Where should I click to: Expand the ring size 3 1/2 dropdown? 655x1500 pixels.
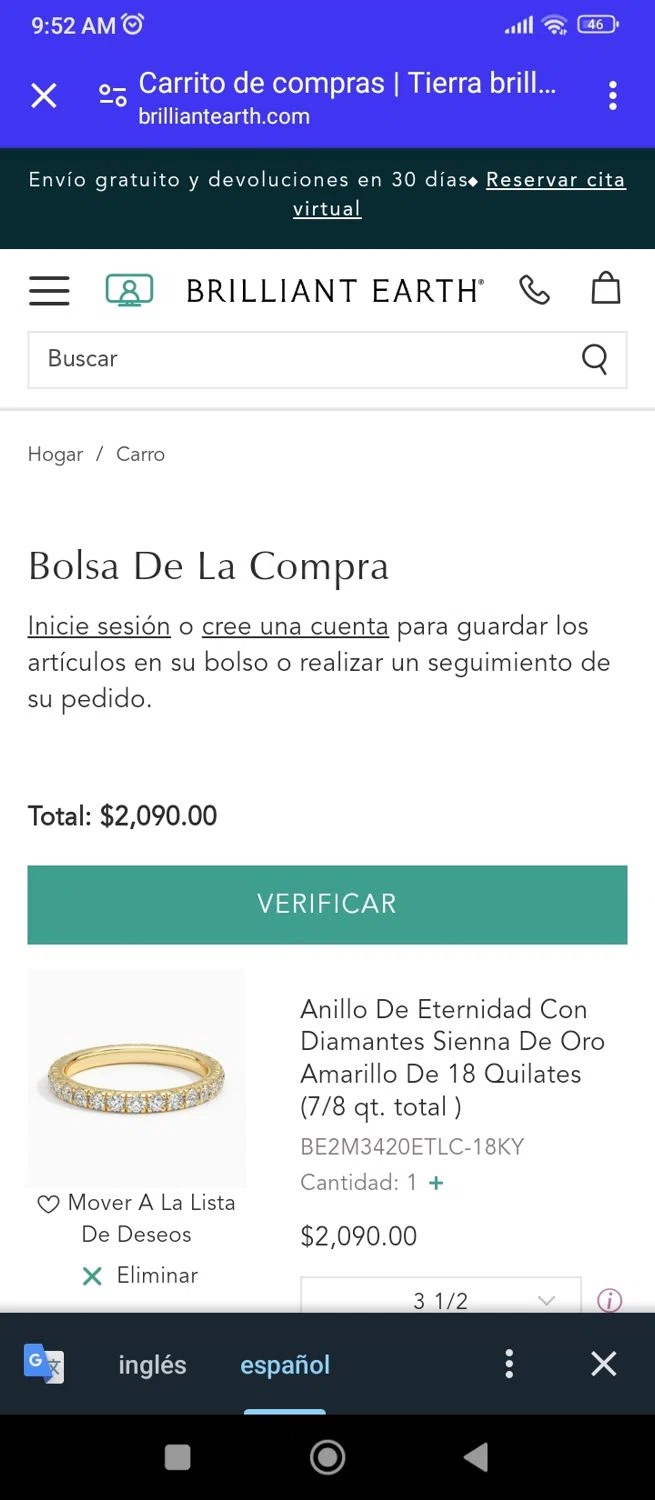(441, 1299)
